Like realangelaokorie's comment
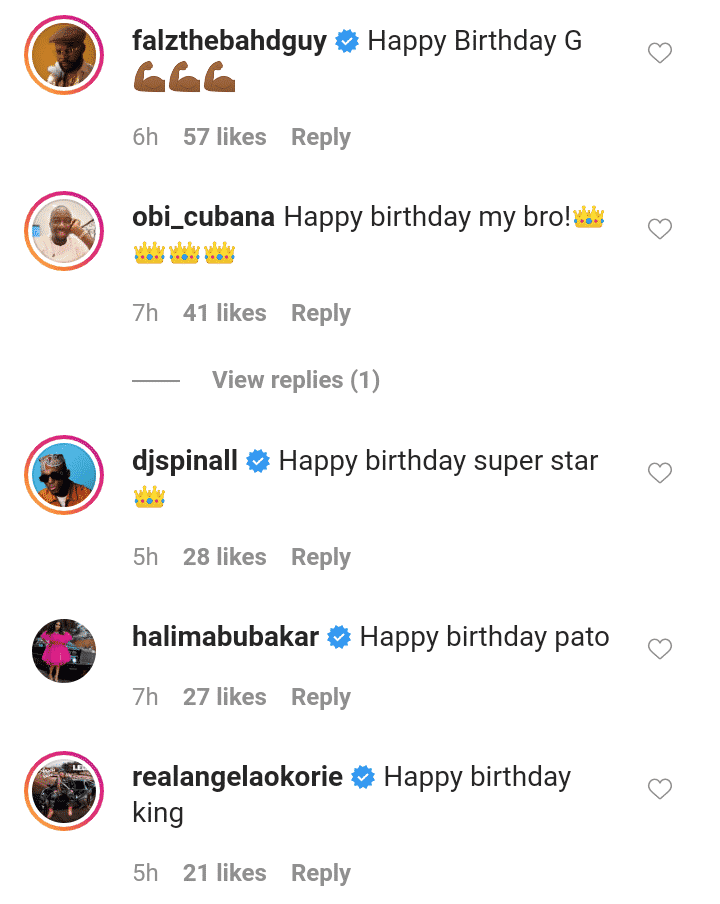The image size is (720, 904). (659, 789)
